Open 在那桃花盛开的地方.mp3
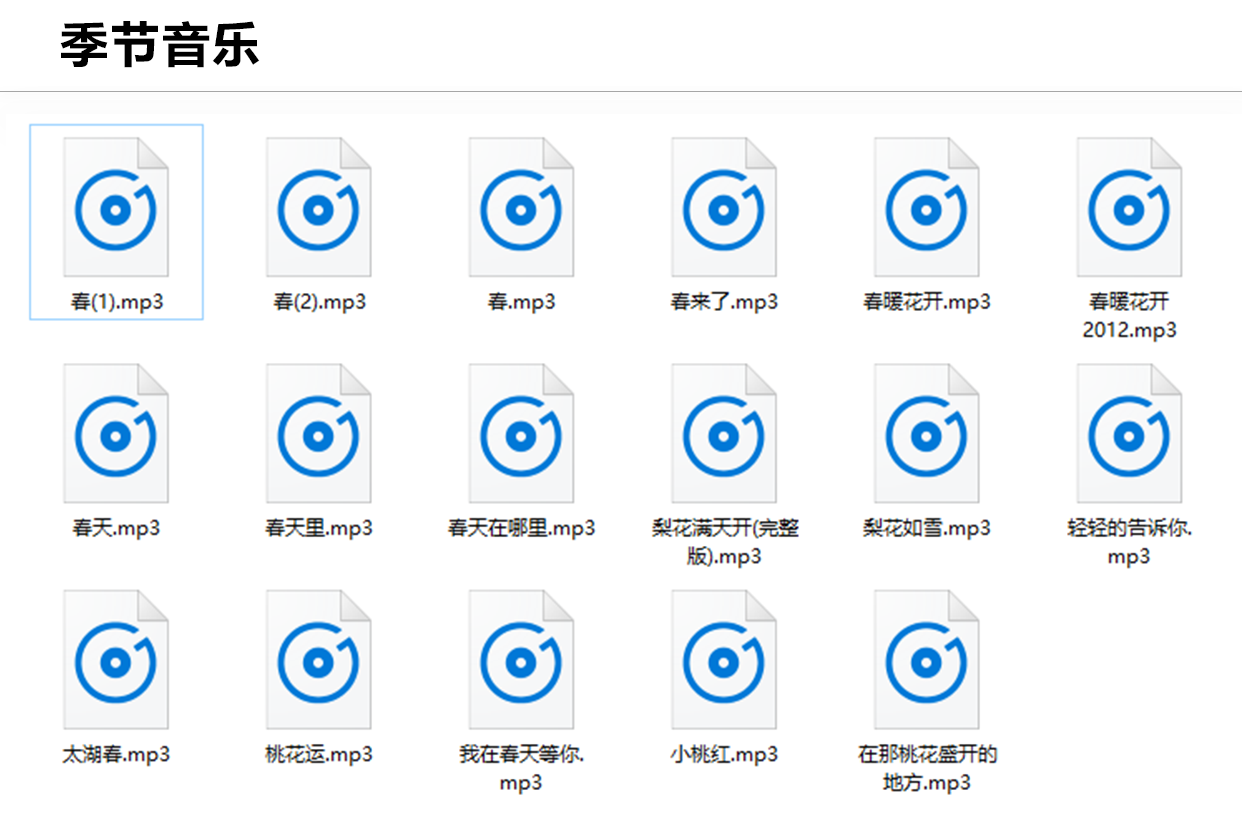This screenshot has width=1242, height=825. pos(926,660)
